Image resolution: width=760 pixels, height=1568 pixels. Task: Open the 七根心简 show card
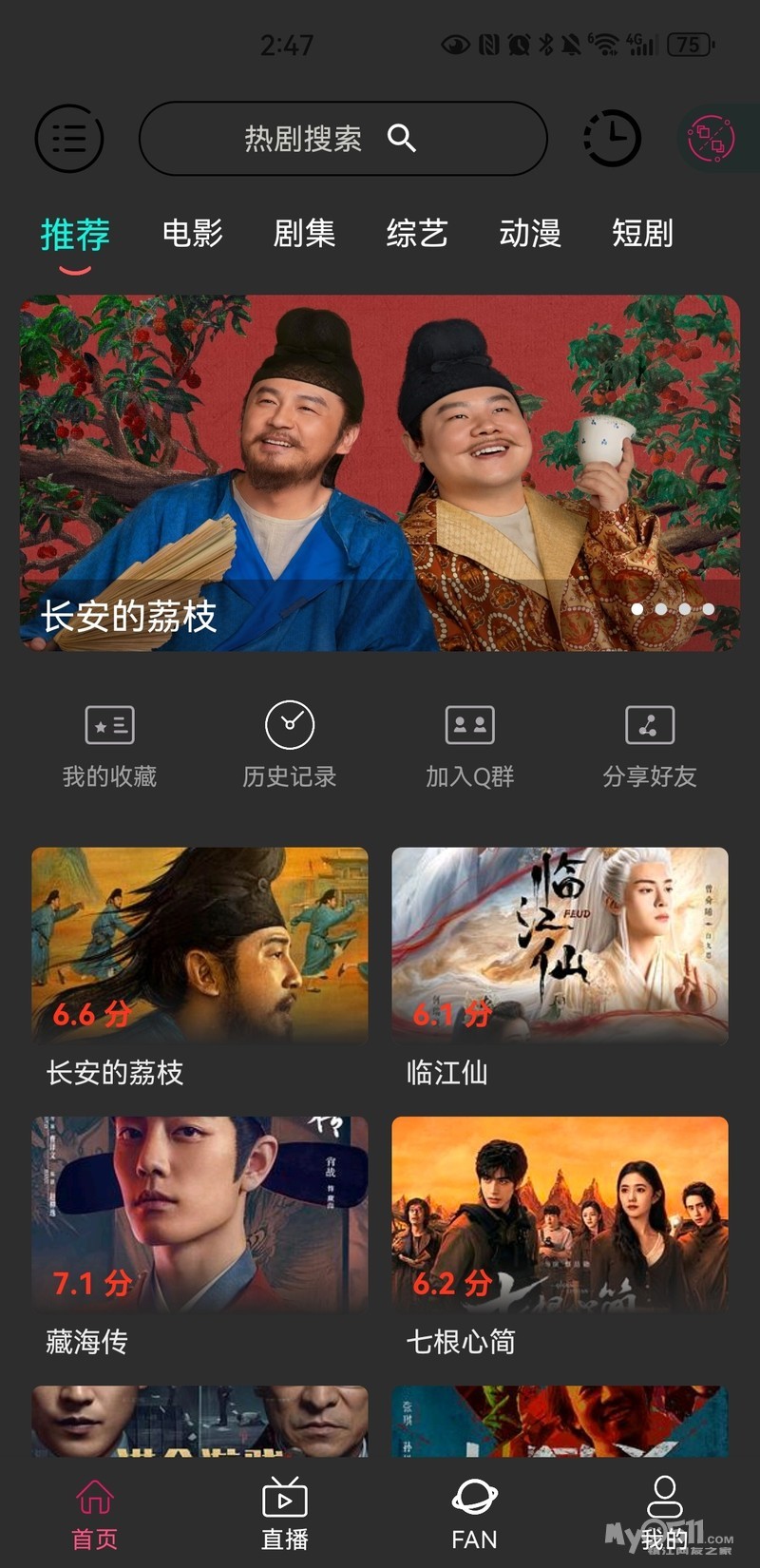tap(560, 1235)
